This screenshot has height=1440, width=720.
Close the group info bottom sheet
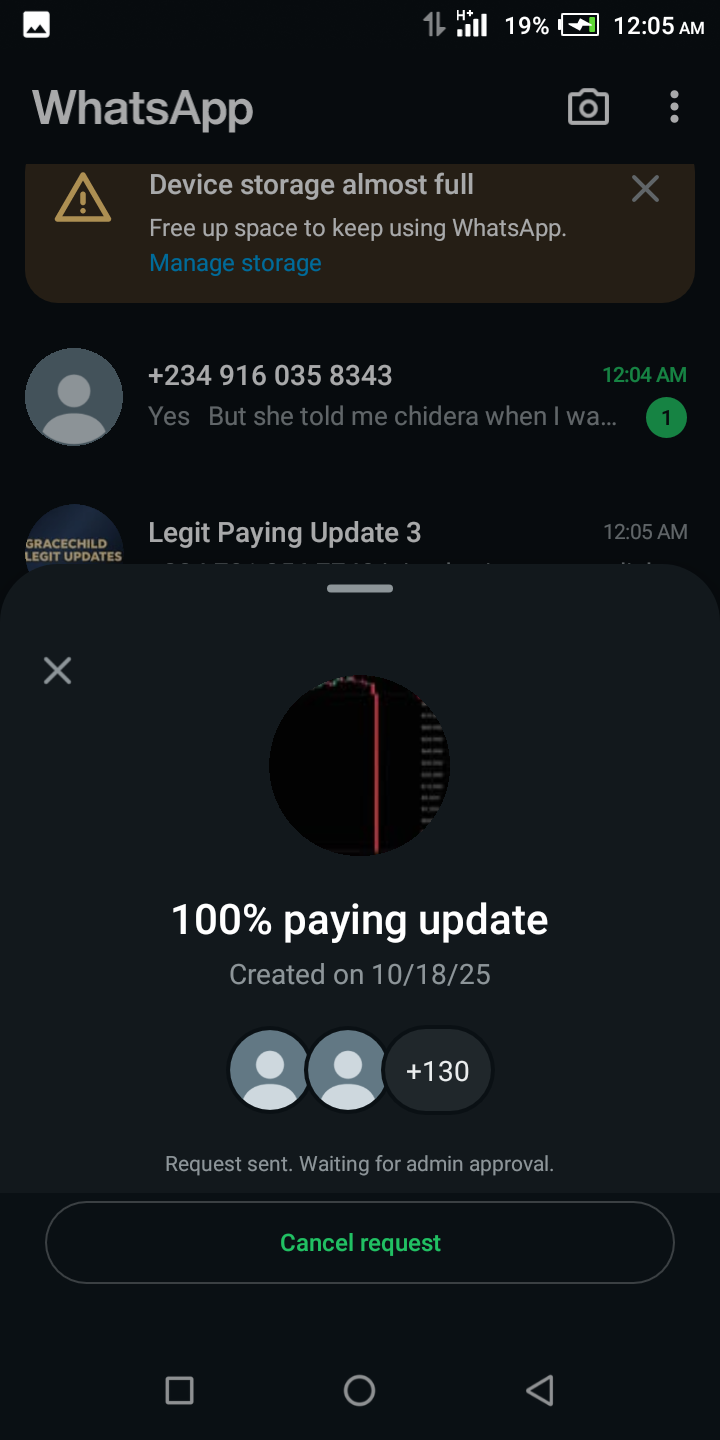(58, 670)
